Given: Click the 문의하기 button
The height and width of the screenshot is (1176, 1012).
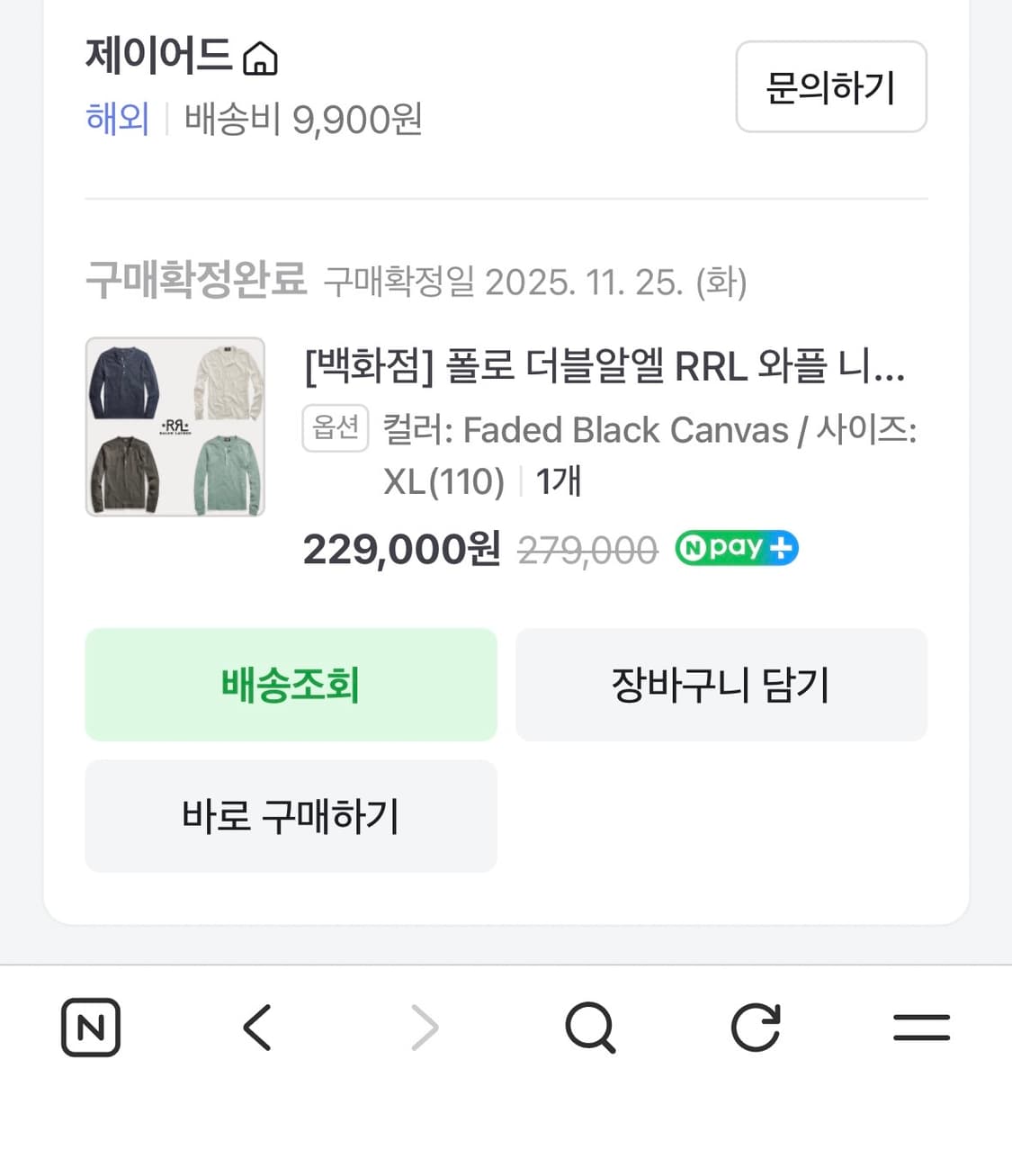Looking at the screenshot, I should [x=829, y=86].
